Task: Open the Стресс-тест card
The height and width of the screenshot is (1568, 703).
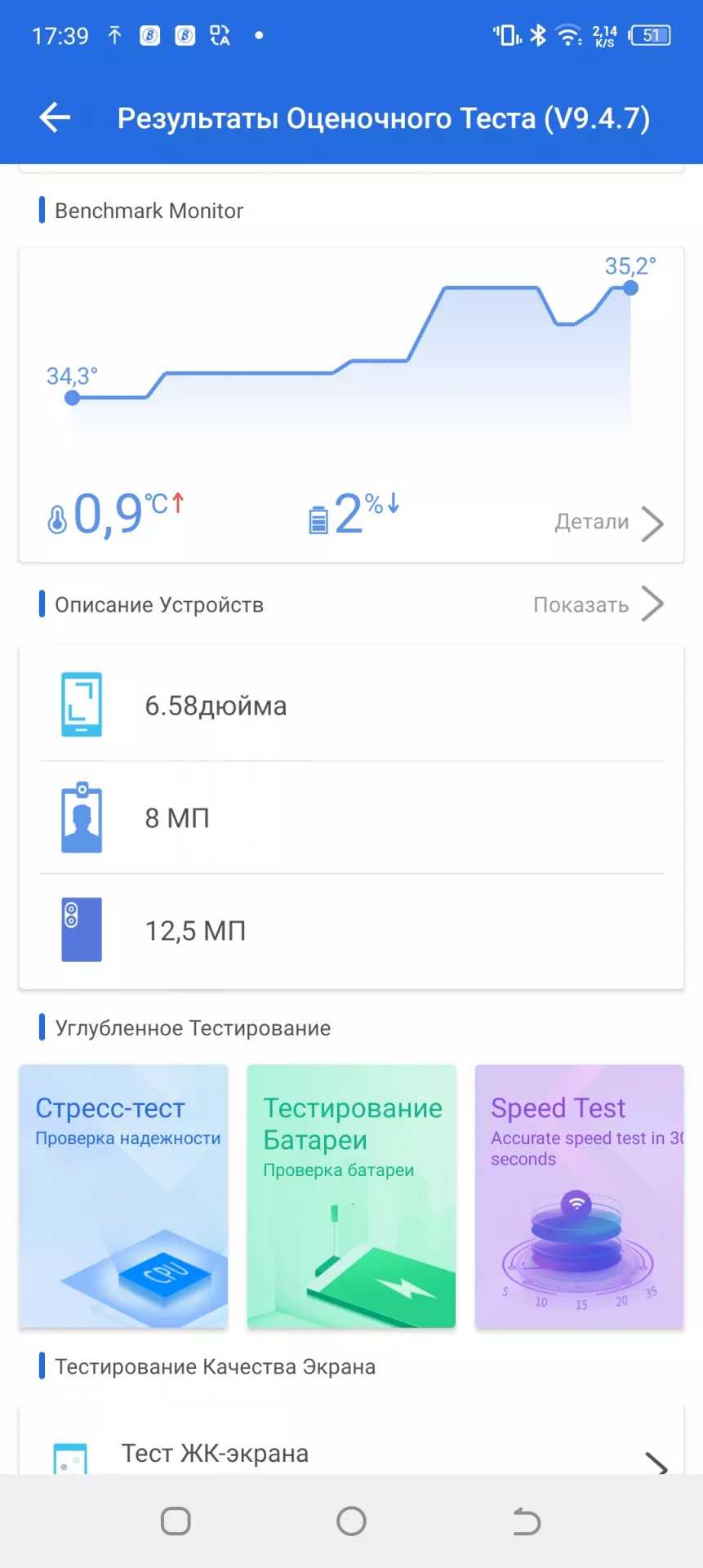Action: click(x=123, y=1196)
